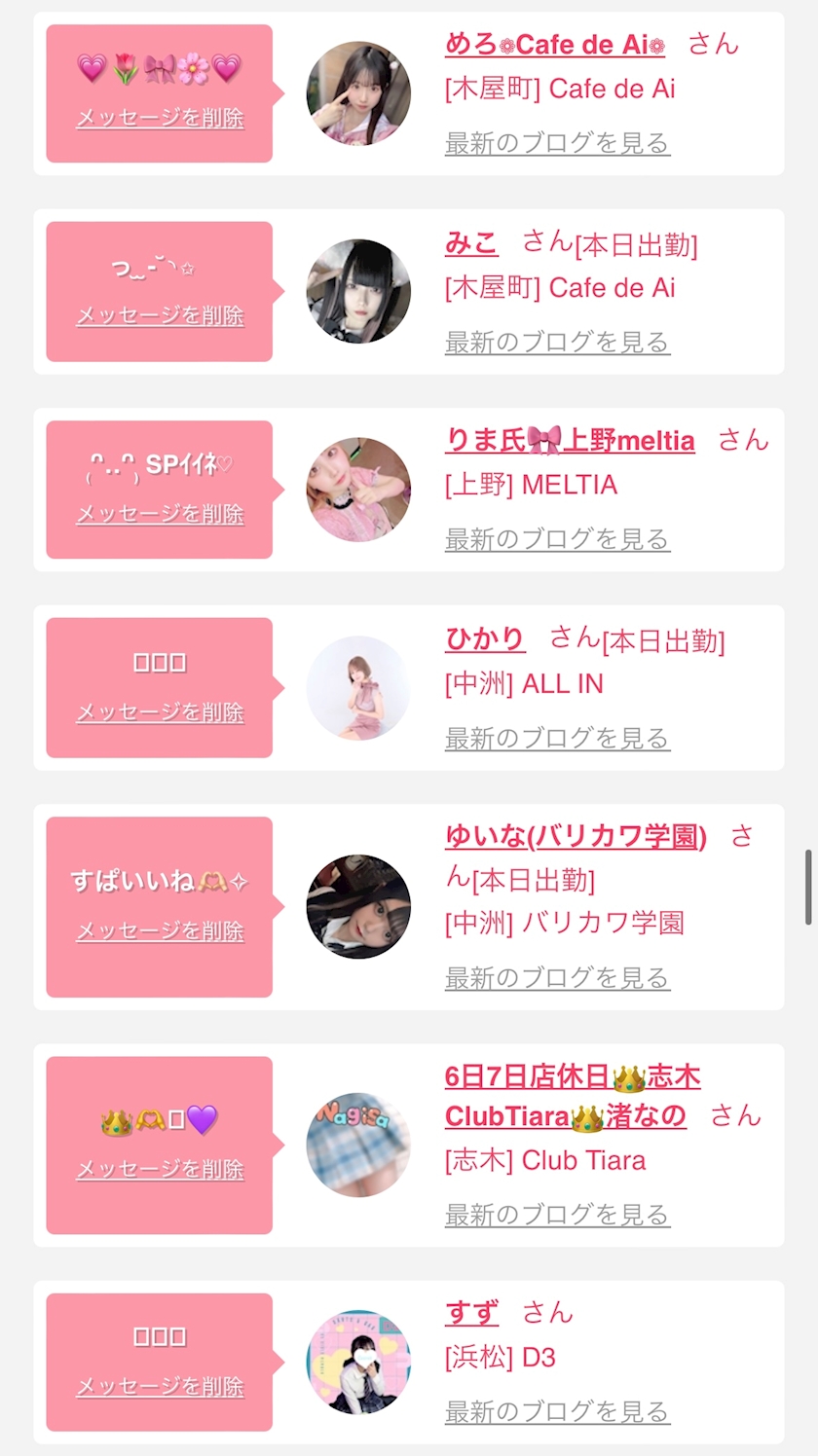The height and width of the screenshot is (1456, 818).
Task: Tap すず's round profile photo
Action: click(358, 1362)
